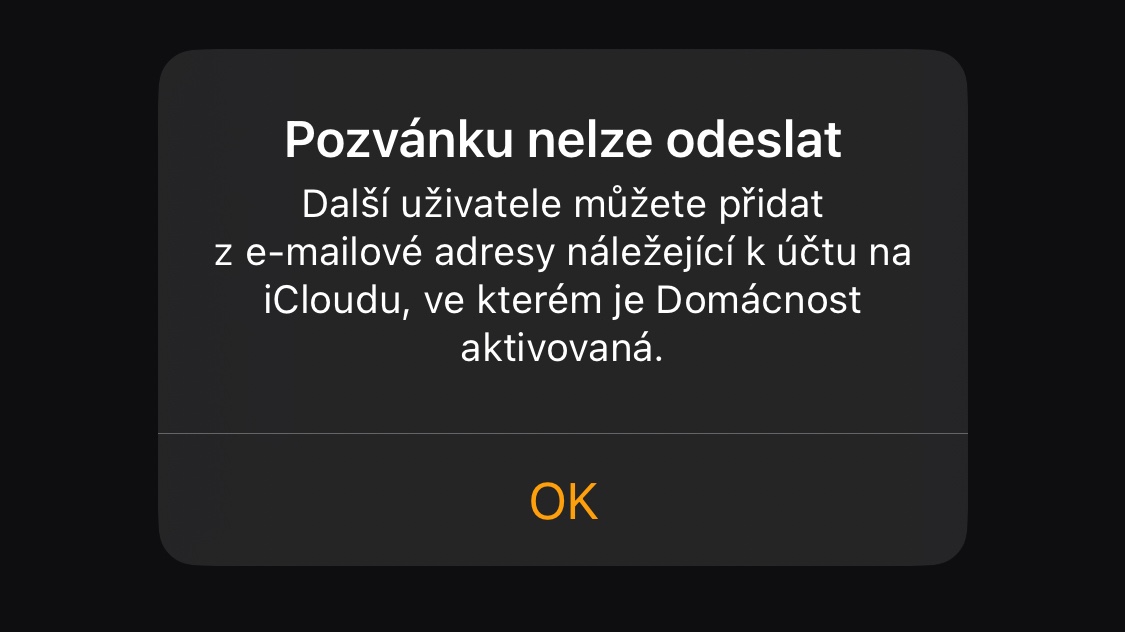Dismiss the alert by tapping OK
Screen dimensions: 1125x632
pos(563,501)
